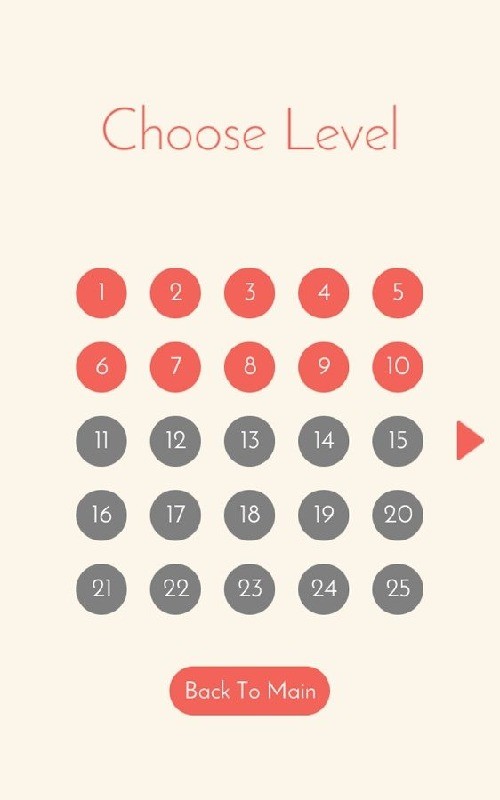
Task: Tap the gray level 15 circle
Action: pyautogui.click(x=398, y=441)
